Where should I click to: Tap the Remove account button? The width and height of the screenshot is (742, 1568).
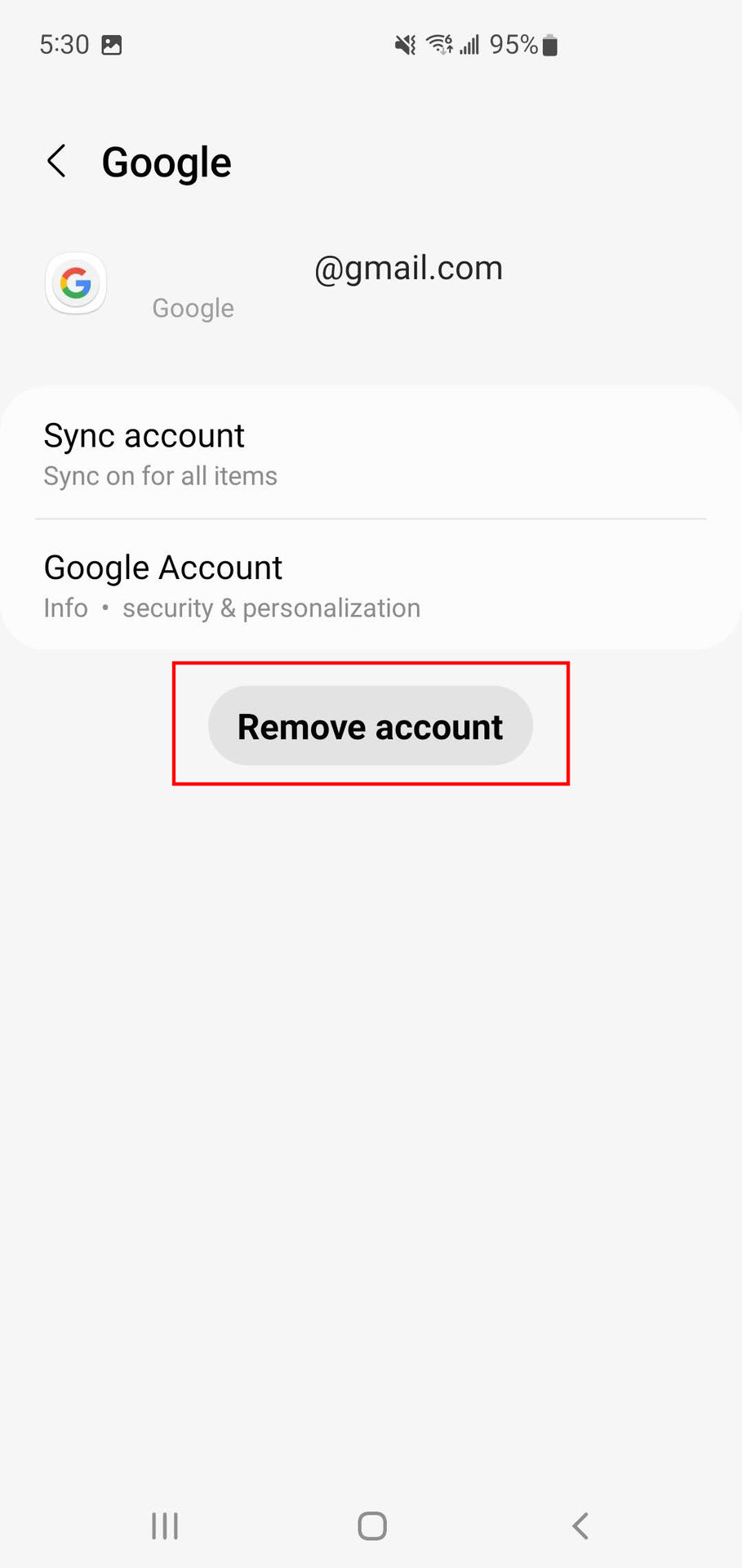point(371,726)
